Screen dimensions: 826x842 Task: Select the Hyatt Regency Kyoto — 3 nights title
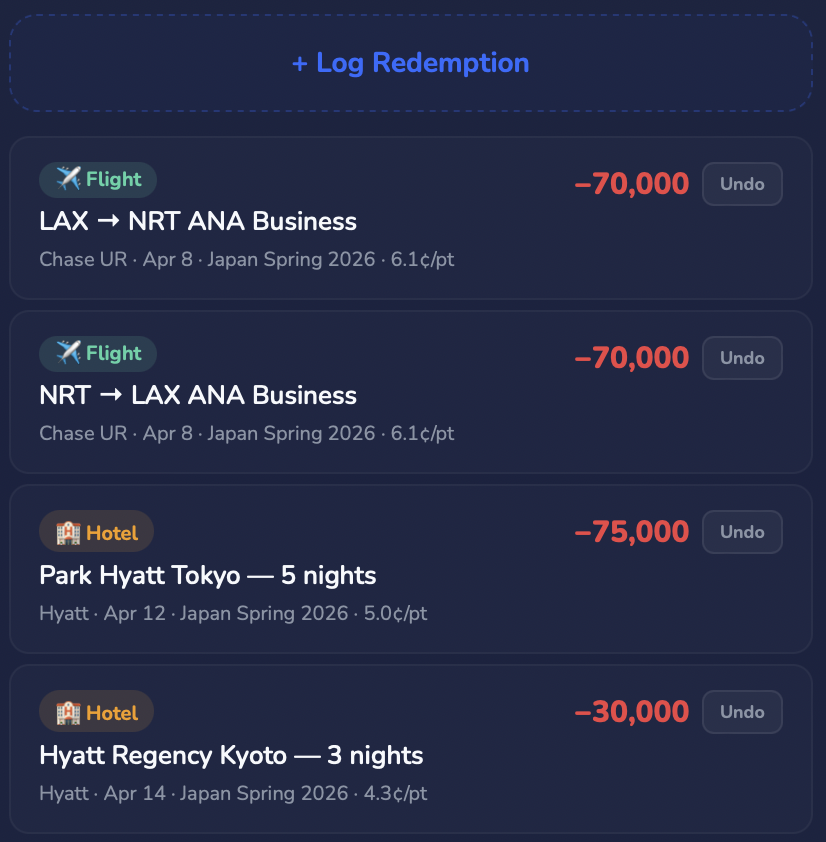(231, 755)
